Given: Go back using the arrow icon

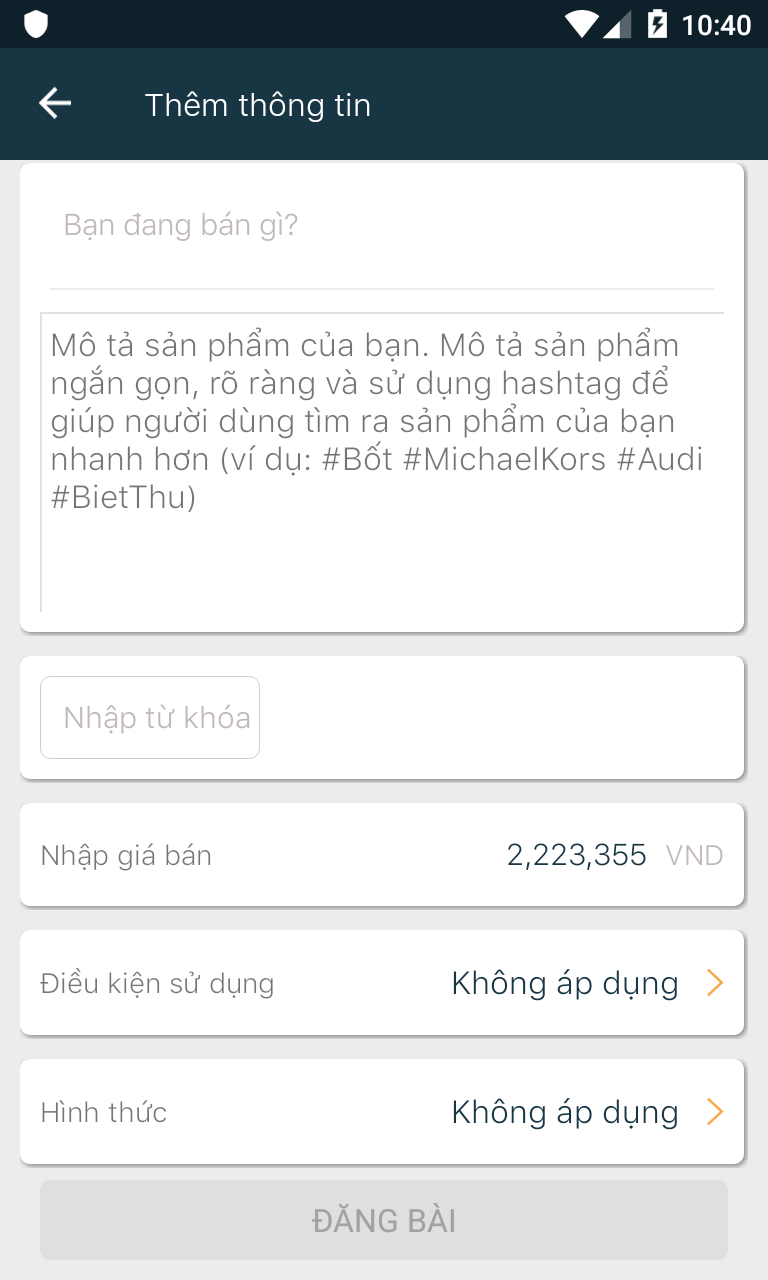Looking at the screenshot, I should pos(55,104).
